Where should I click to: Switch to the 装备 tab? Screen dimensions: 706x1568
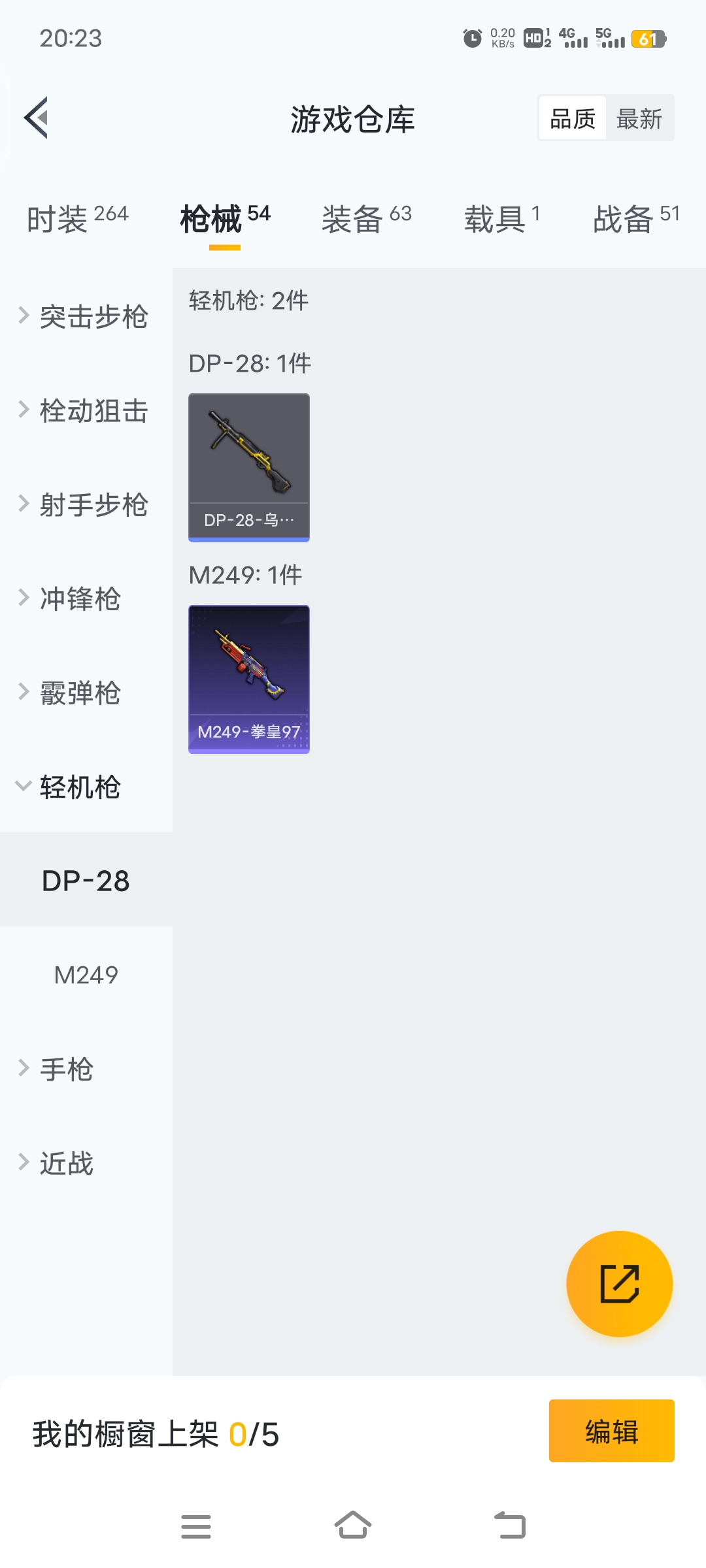pos(366,219)
